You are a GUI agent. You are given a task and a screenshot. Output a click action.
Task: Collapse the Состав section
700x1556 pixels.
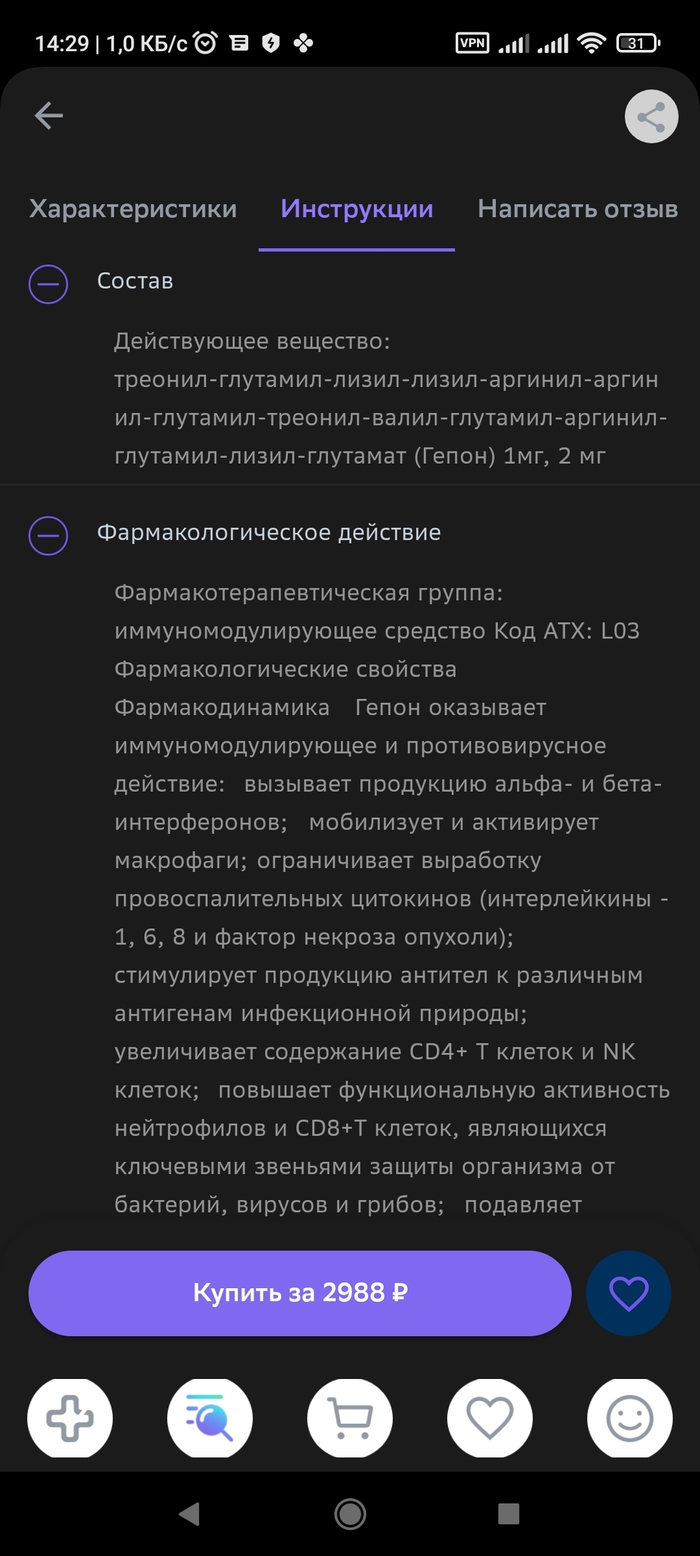click(48, 284)
